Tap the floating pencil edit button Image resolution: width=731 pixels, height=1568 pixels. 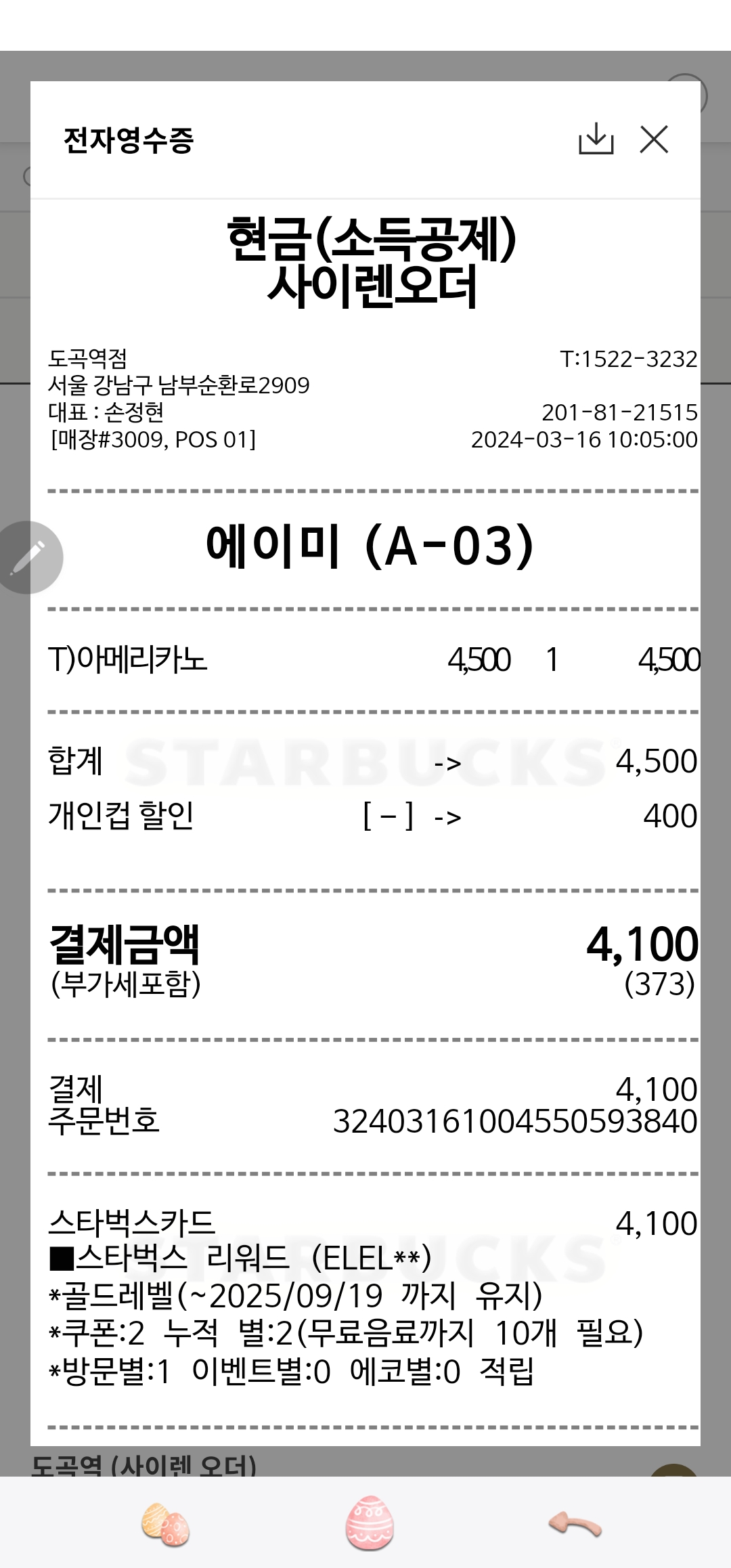coord(28,558)
